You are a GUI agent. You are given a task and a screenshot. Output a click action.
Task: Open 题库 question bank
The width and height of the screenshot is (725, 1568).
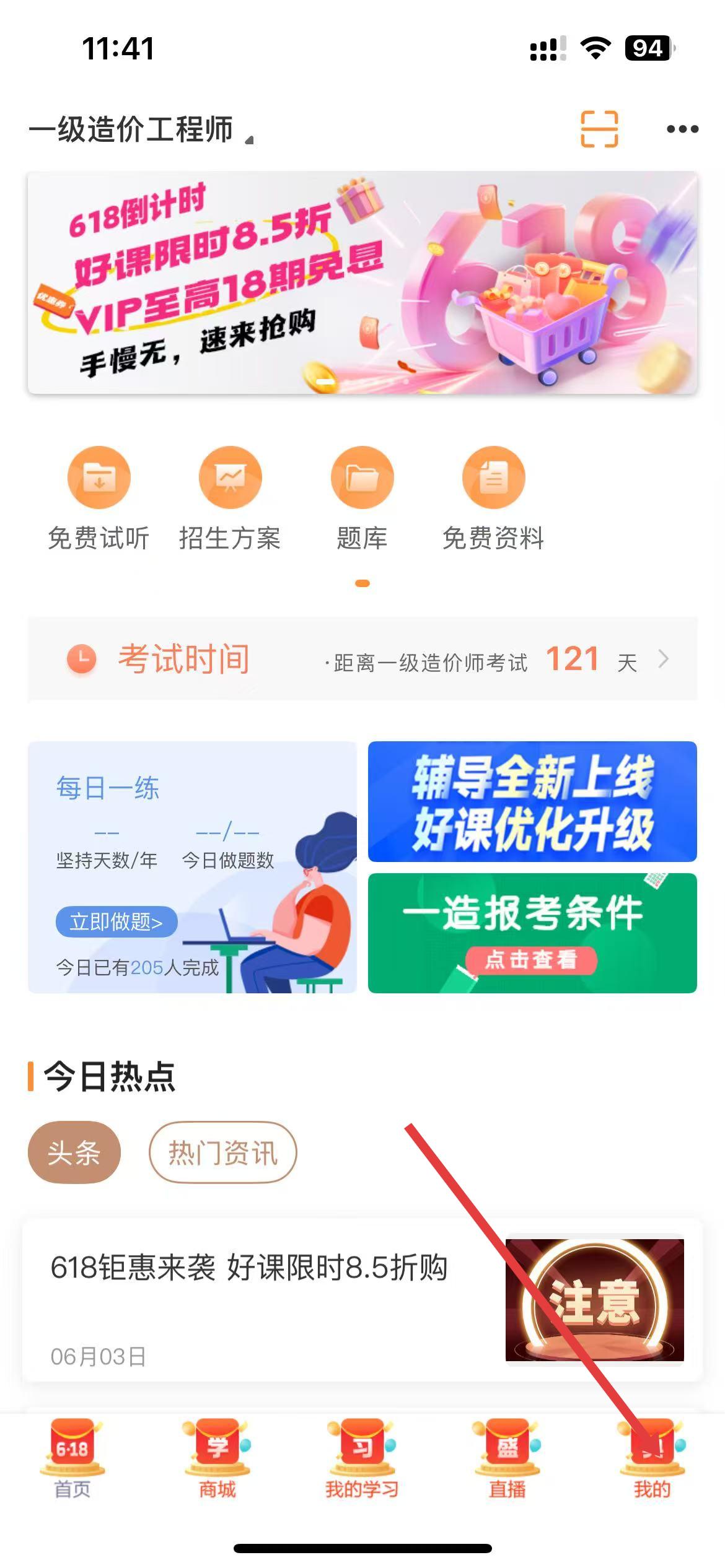362,499
